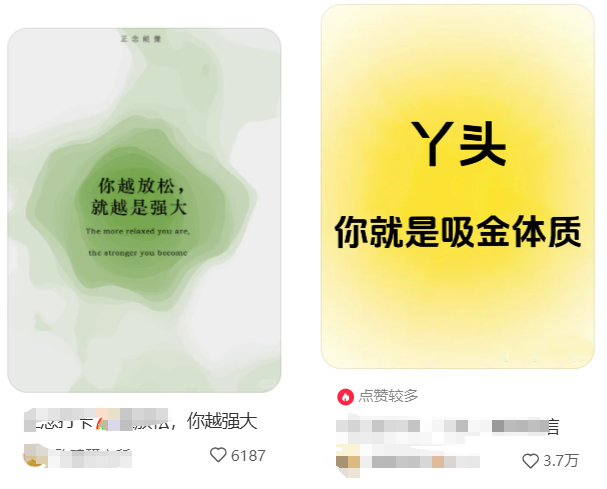The width and height of the screenshot is (607, 489).
Task: Open the author avatar under the green post
Action: (34, 455)
